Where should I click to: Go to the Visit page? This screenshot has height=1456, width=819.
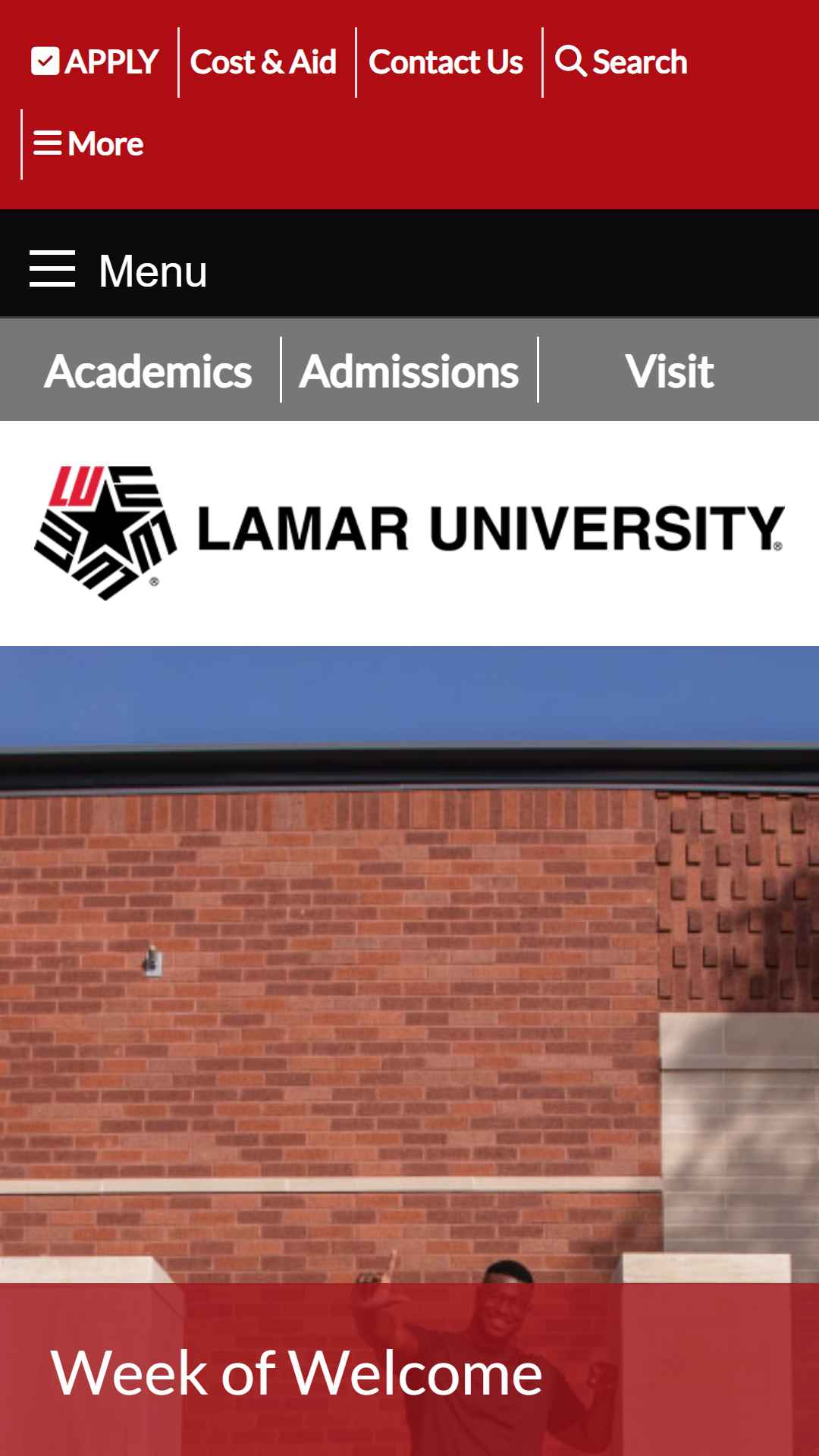(670, 371)
